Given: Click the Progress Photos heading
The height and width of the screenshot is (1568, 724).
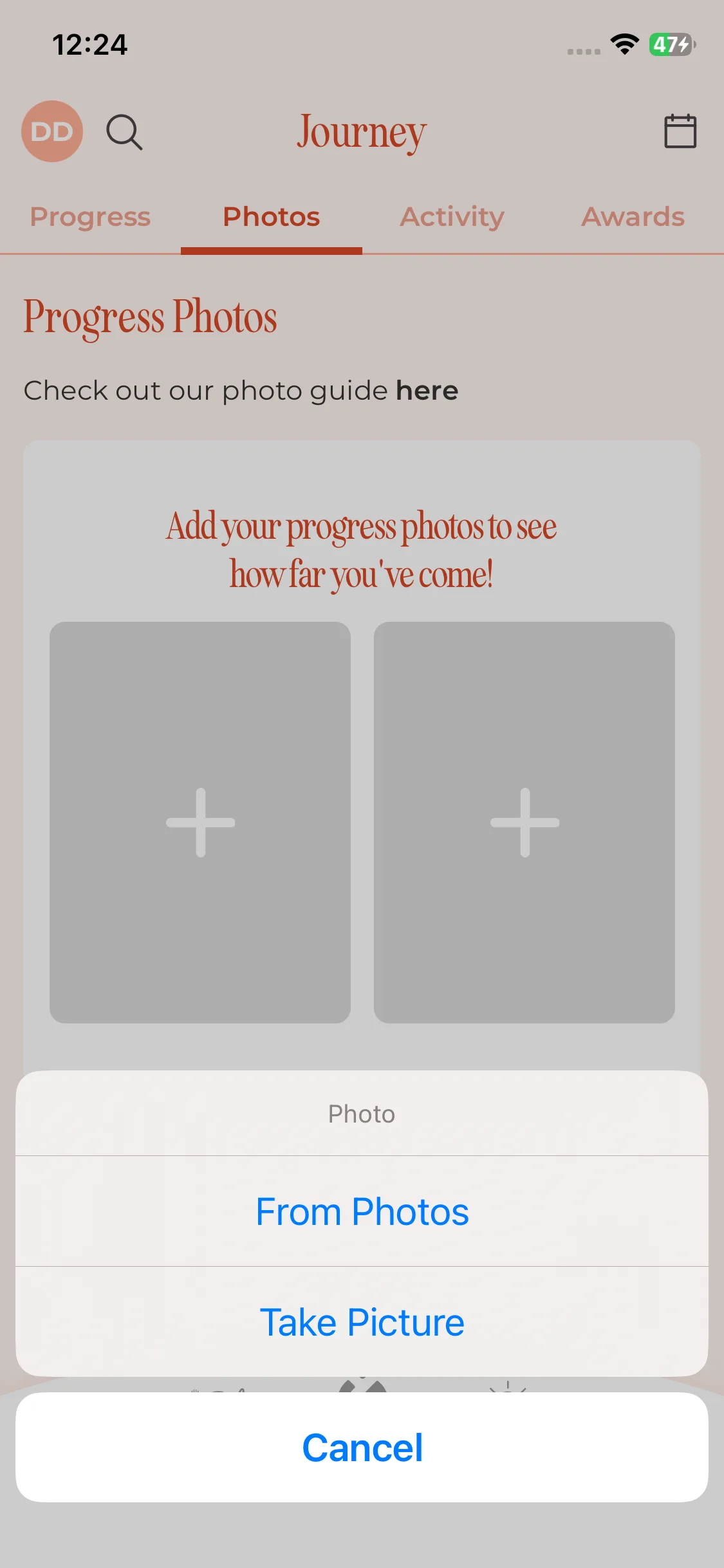Looking at the screenshot, I should point(151,317).
